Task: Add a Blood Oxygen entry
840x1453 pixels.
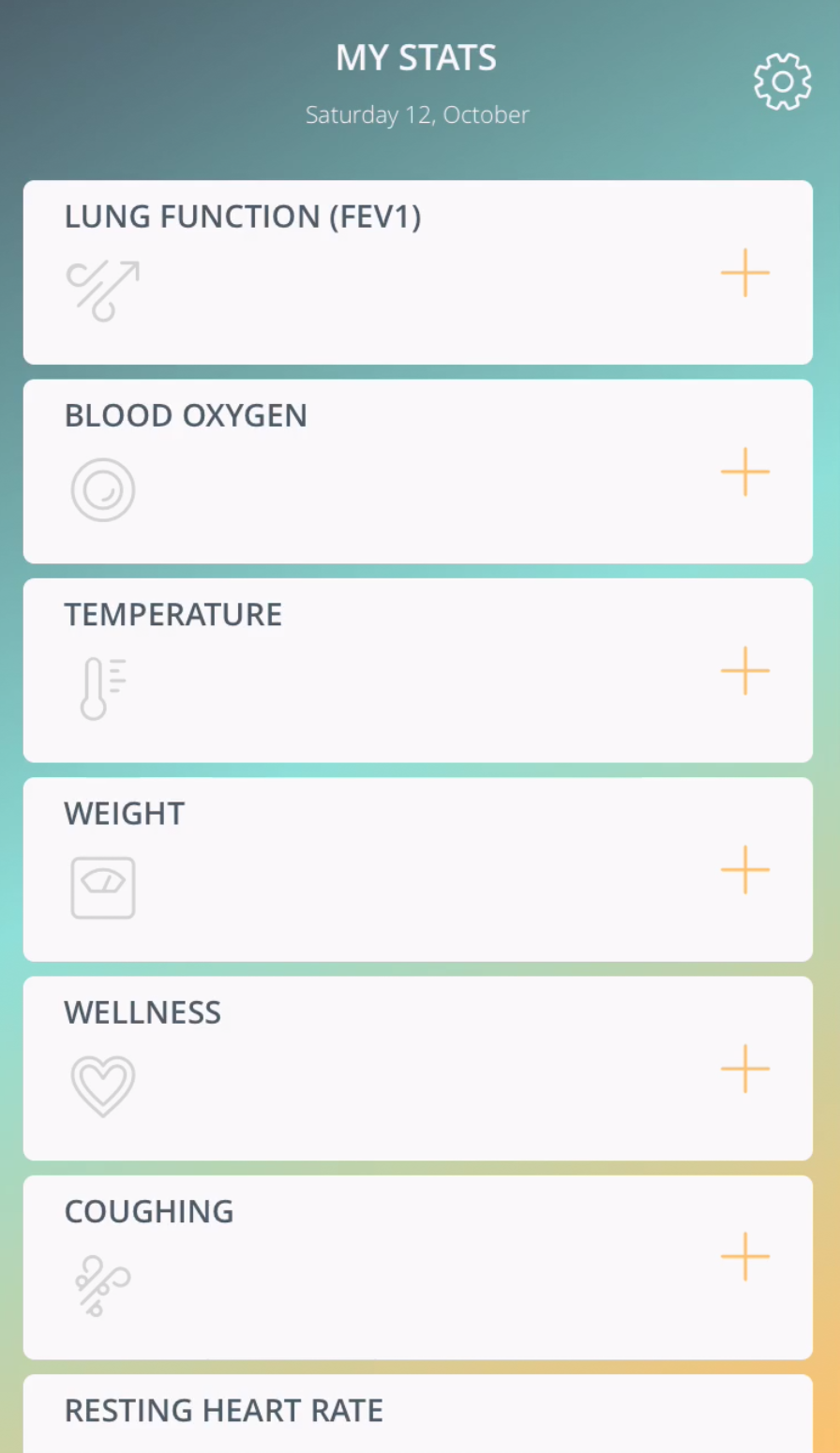Action: click(x=745, y=472)
